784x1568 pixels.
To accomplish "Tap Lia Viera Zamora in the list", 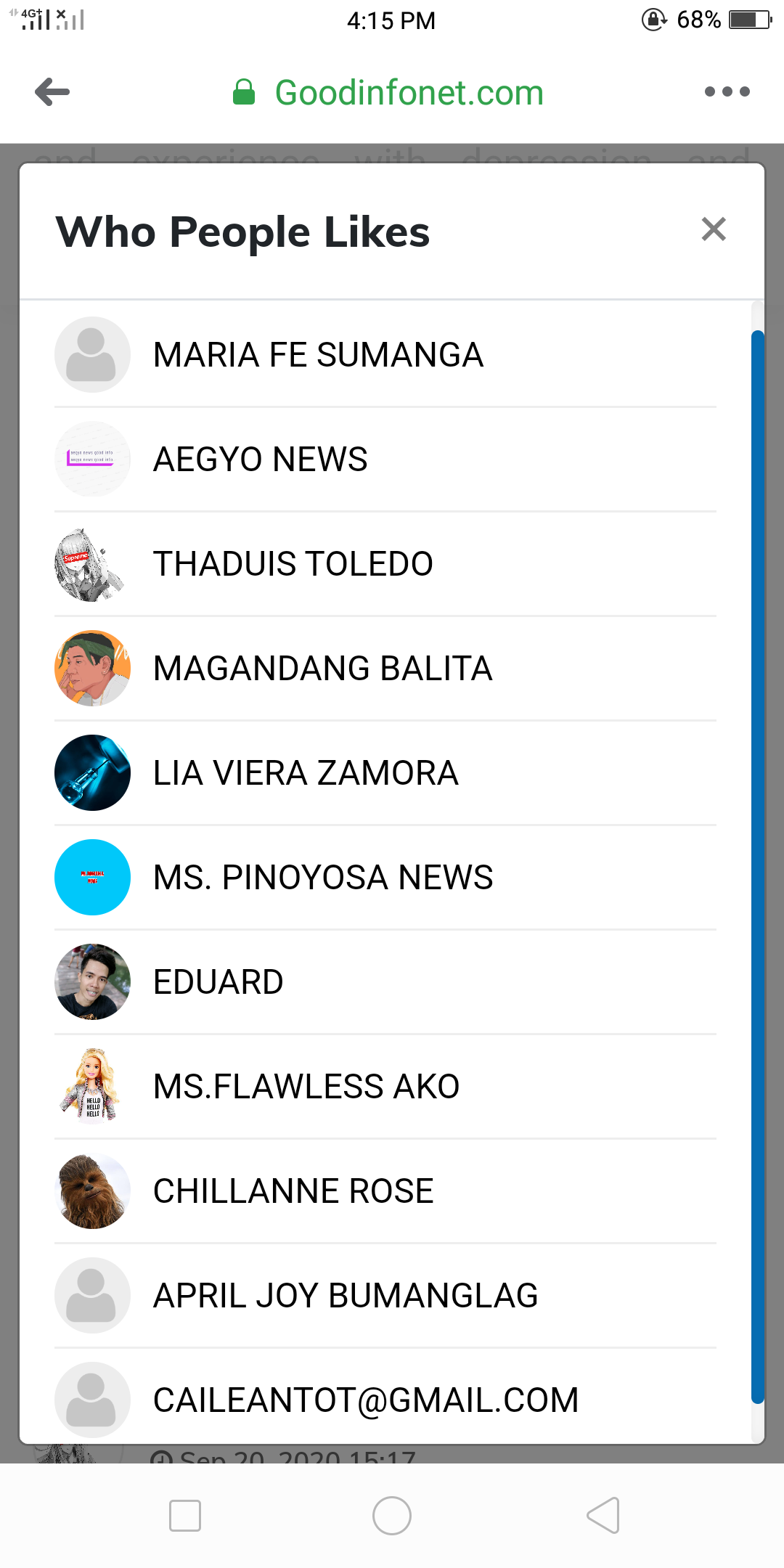I will click(306, 773).
